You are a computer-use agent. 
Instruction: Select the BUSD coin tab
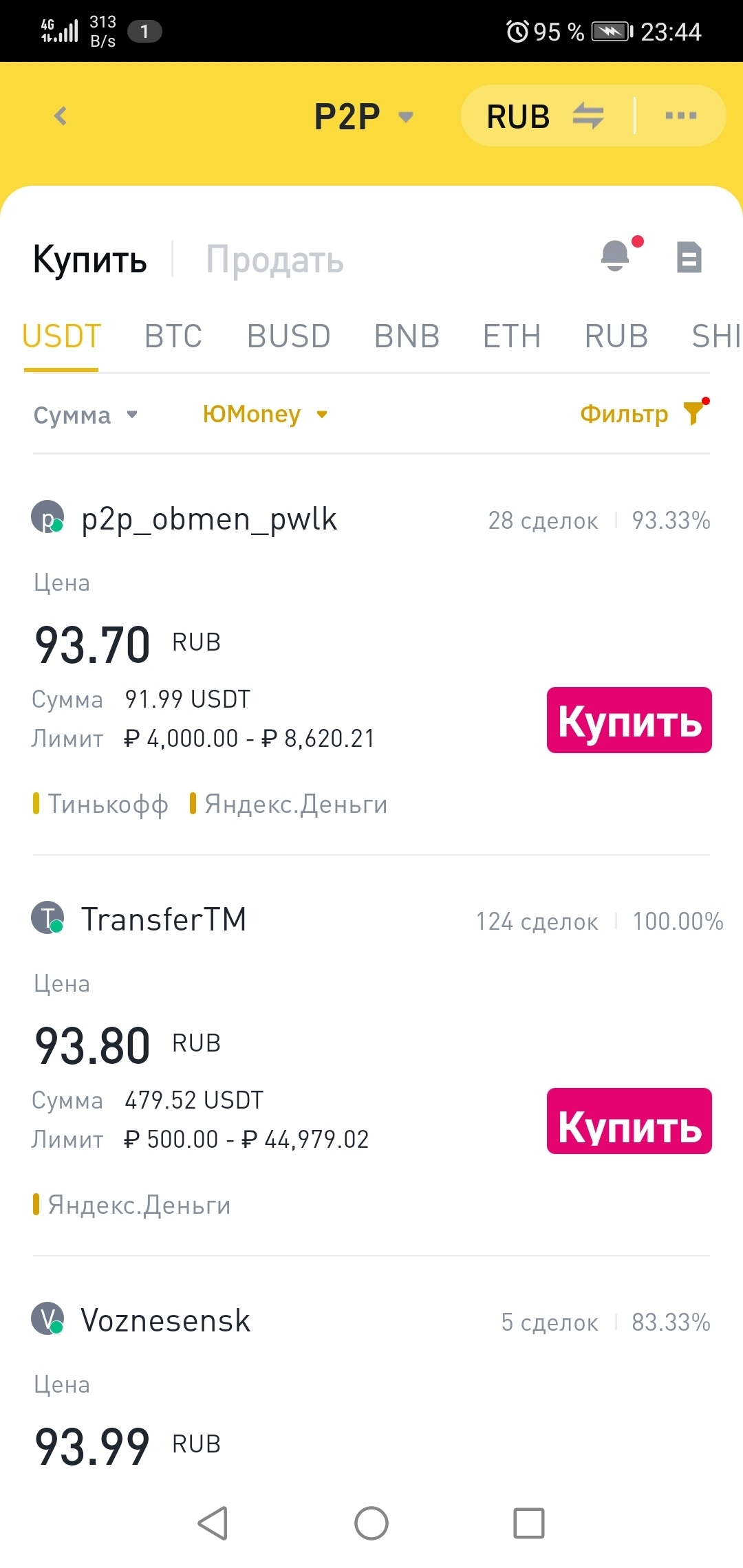point(289,336)
